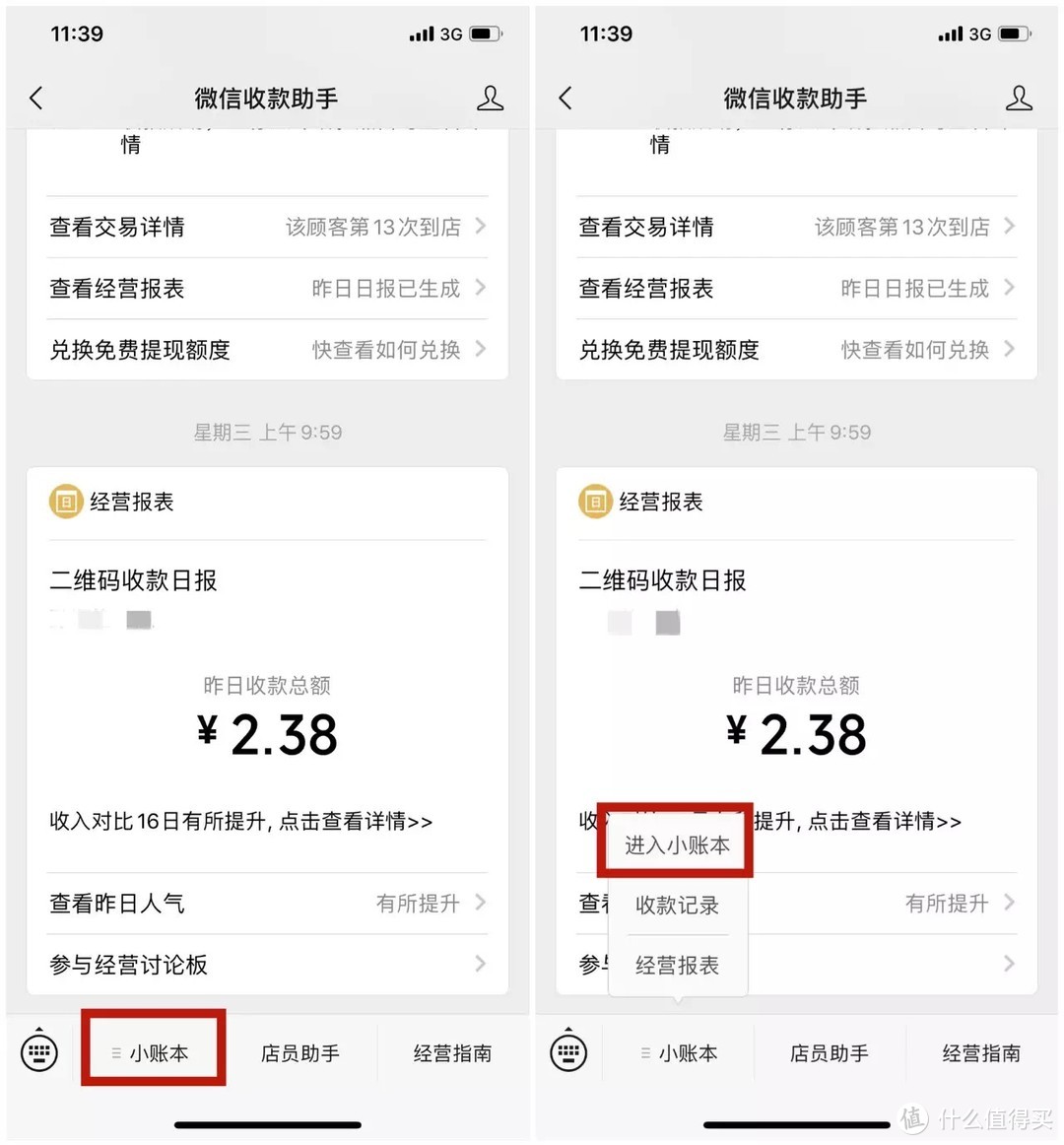Image resolution: width=1064 pixels, height=1145 pixels.
Task: Choose 收款记录 in the popup list
Action: click(x=676, y=907)
